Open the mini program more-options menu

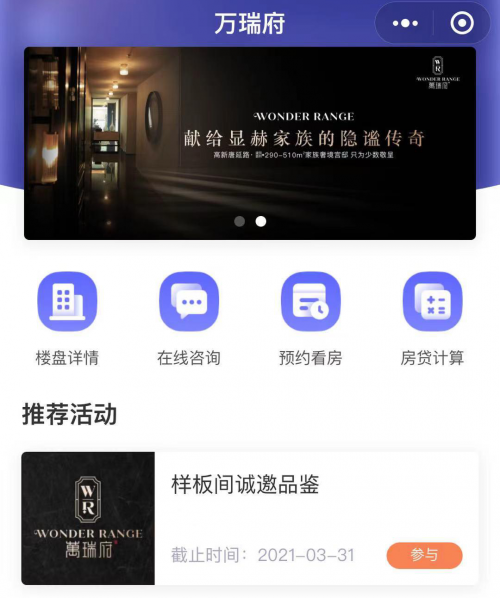(x=405, y=23)
